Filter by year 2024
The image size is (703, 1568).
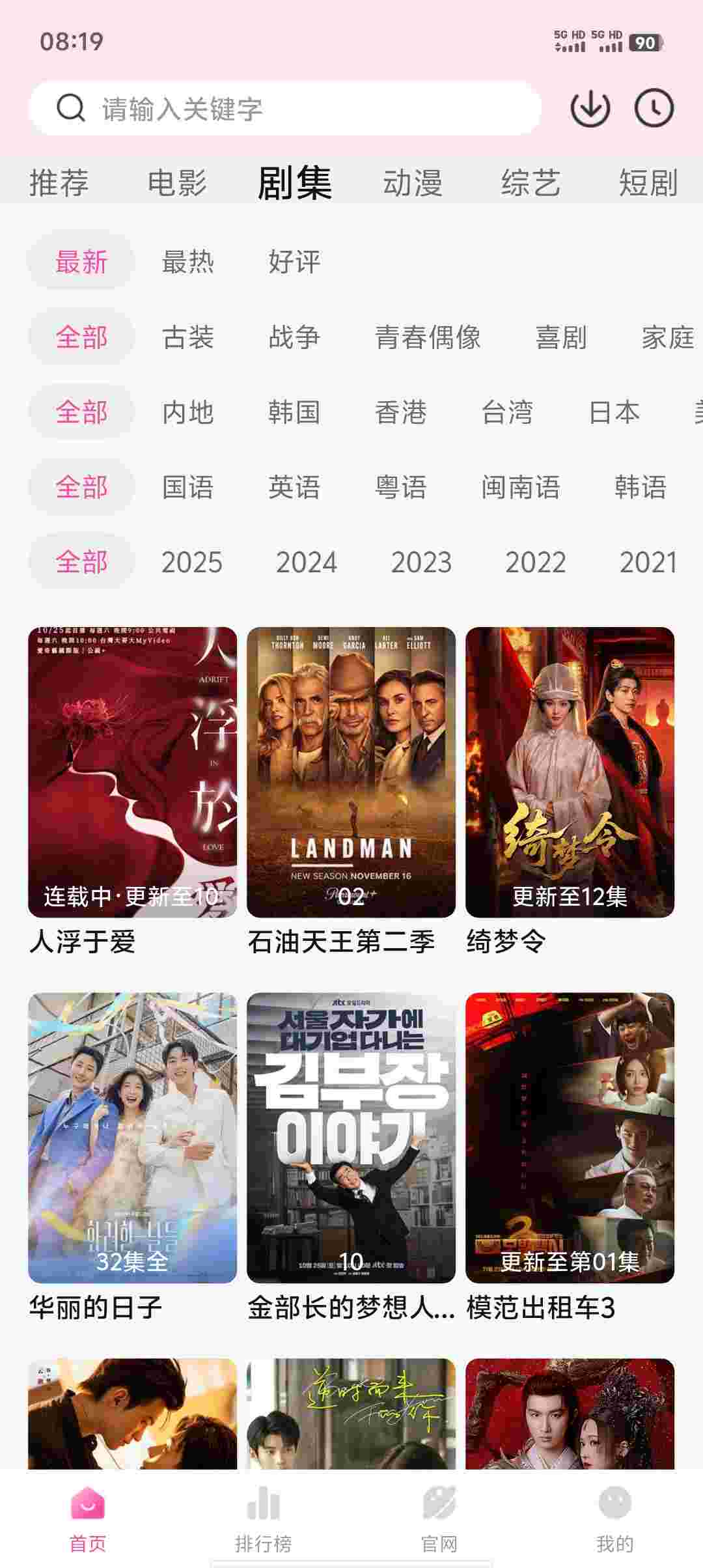306,562
